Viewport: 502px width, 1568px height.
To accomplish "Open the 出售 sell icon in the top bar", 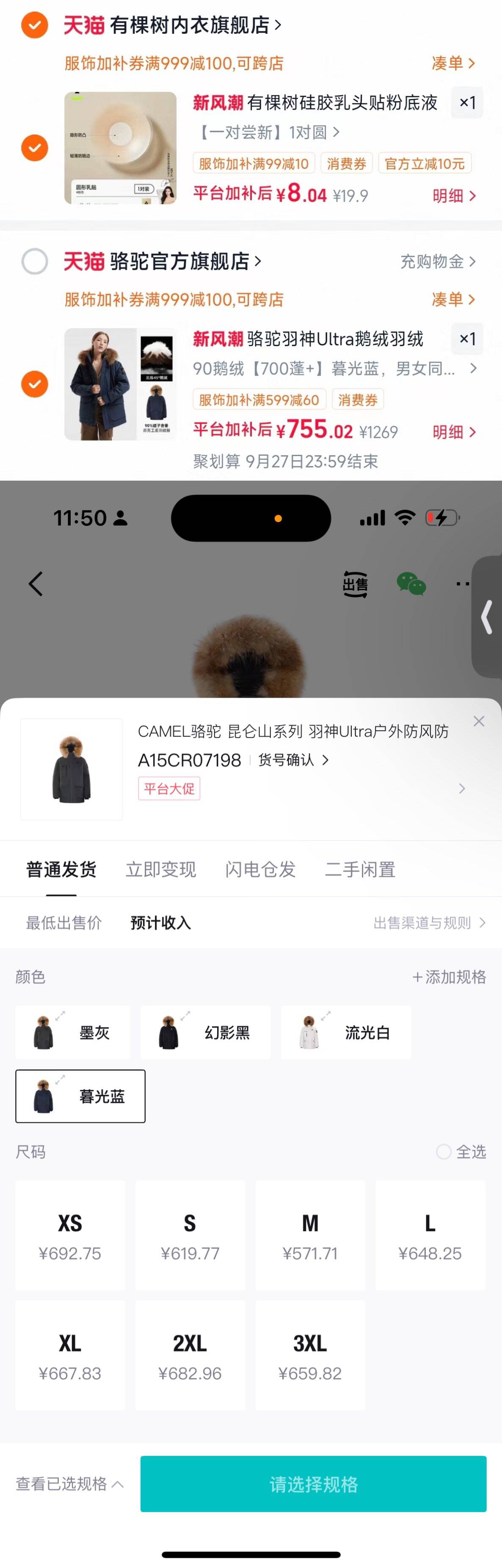I will (x=355, y=584).
